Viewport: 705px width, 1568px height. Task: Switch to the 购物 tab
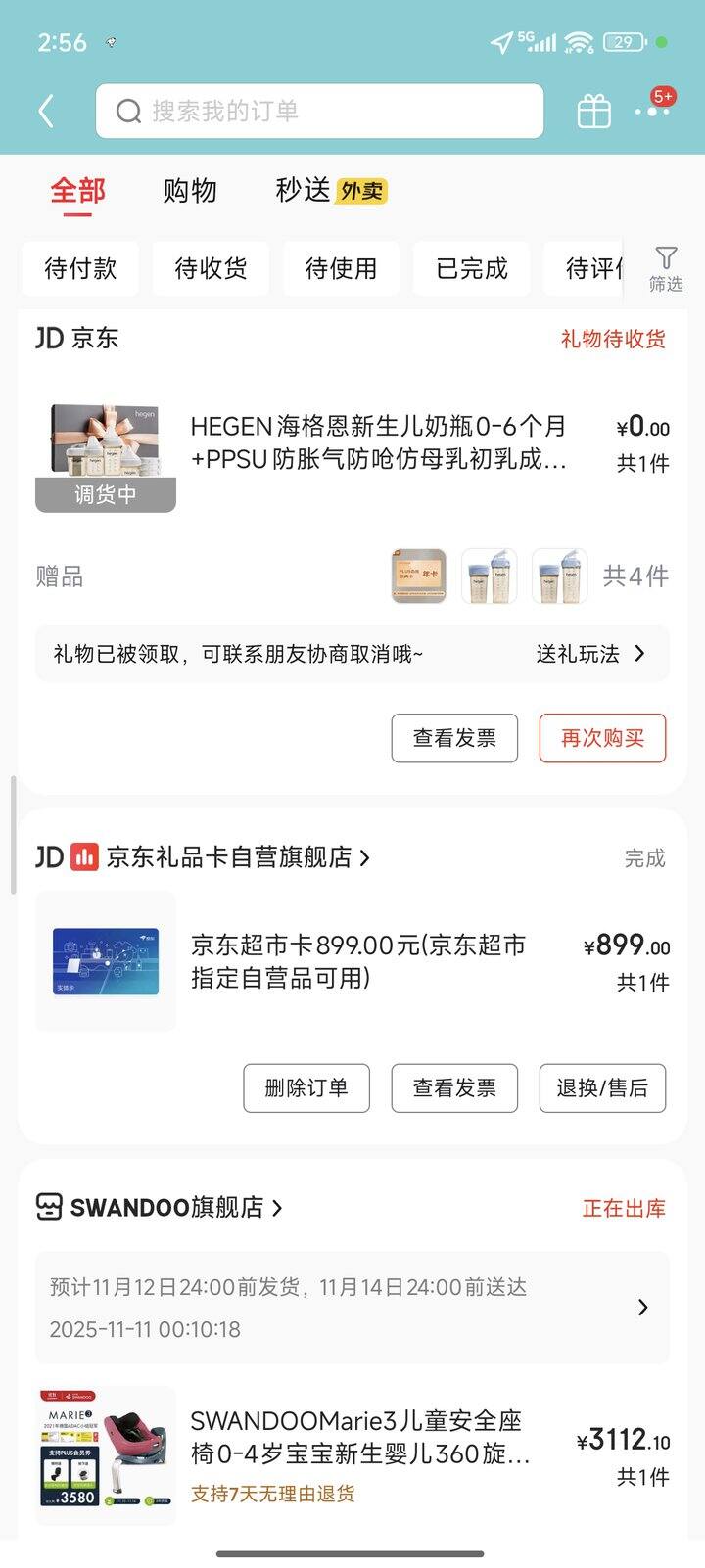(189, 190)
